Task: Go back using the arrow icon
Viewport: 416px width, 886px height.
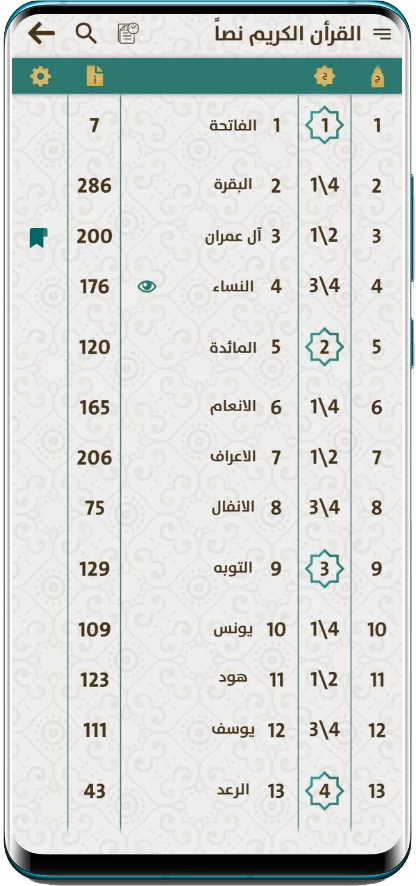Action: [x=42, y=33]
